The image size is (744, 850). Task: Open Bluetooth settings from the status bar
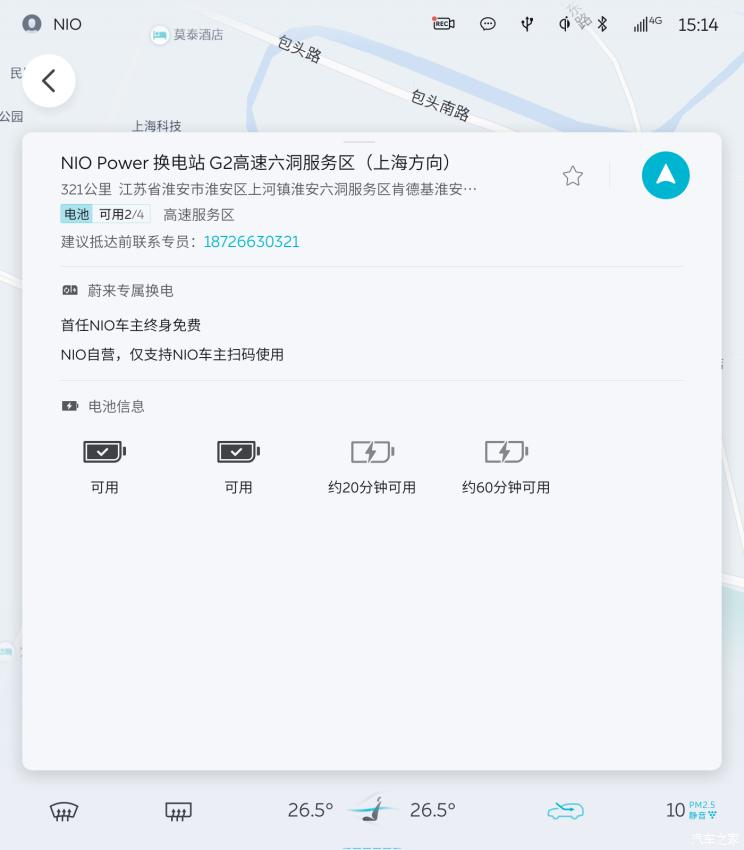click(x=602, y=24)
